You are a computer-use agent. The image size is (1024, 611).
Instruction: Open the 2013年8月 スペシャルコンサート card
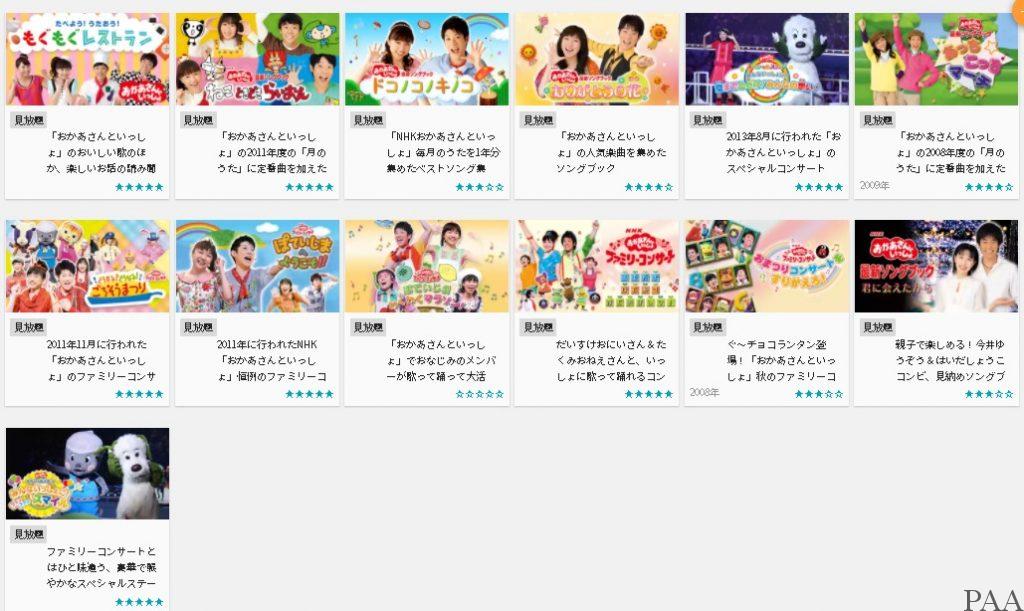pos(767,60)
